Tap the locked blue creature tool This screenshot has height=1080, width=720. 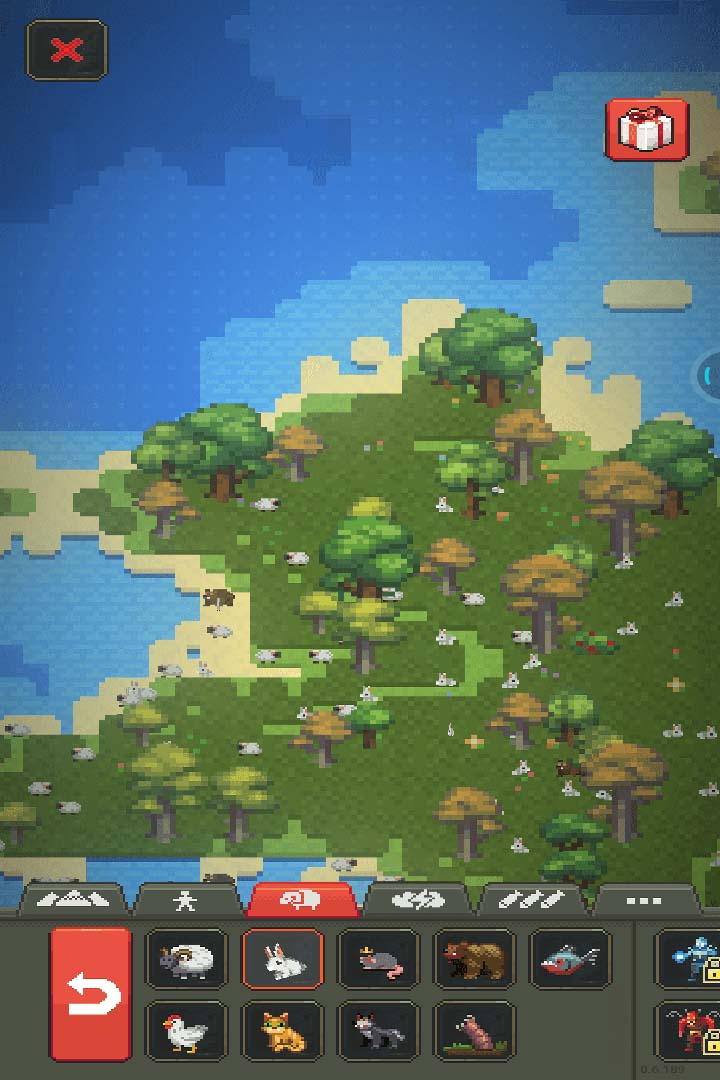692,960
